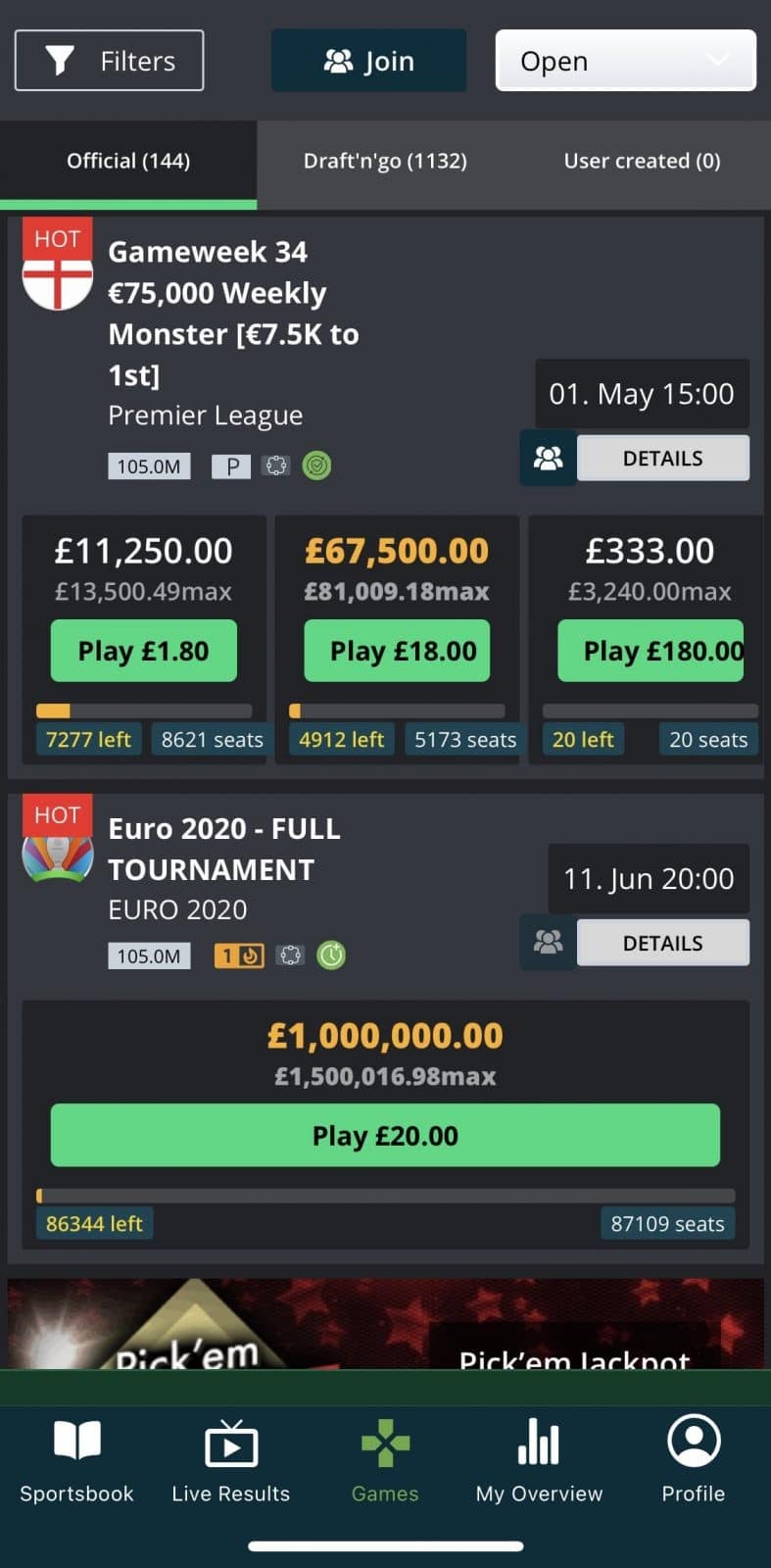The height and width of the screenshot is (1568, 771).
Task: Go to the Sportsbook tab
Action: (x=76, y=1460)
